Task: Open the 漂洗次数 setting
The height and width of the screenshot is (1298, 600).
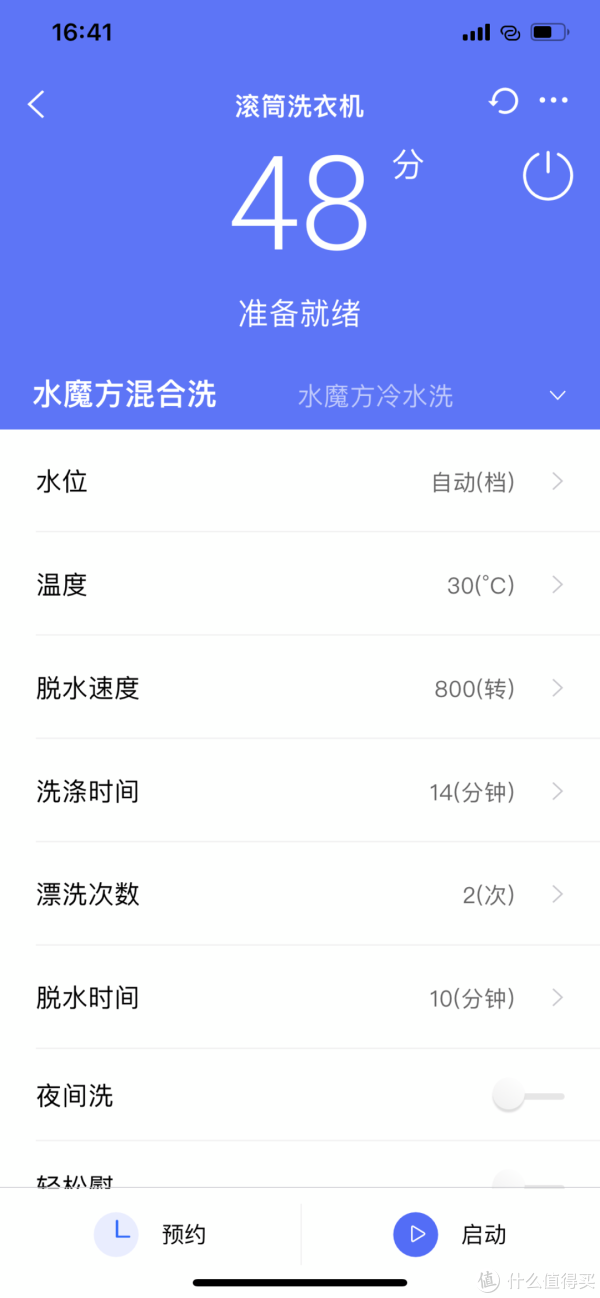Action: pos(300,894)
